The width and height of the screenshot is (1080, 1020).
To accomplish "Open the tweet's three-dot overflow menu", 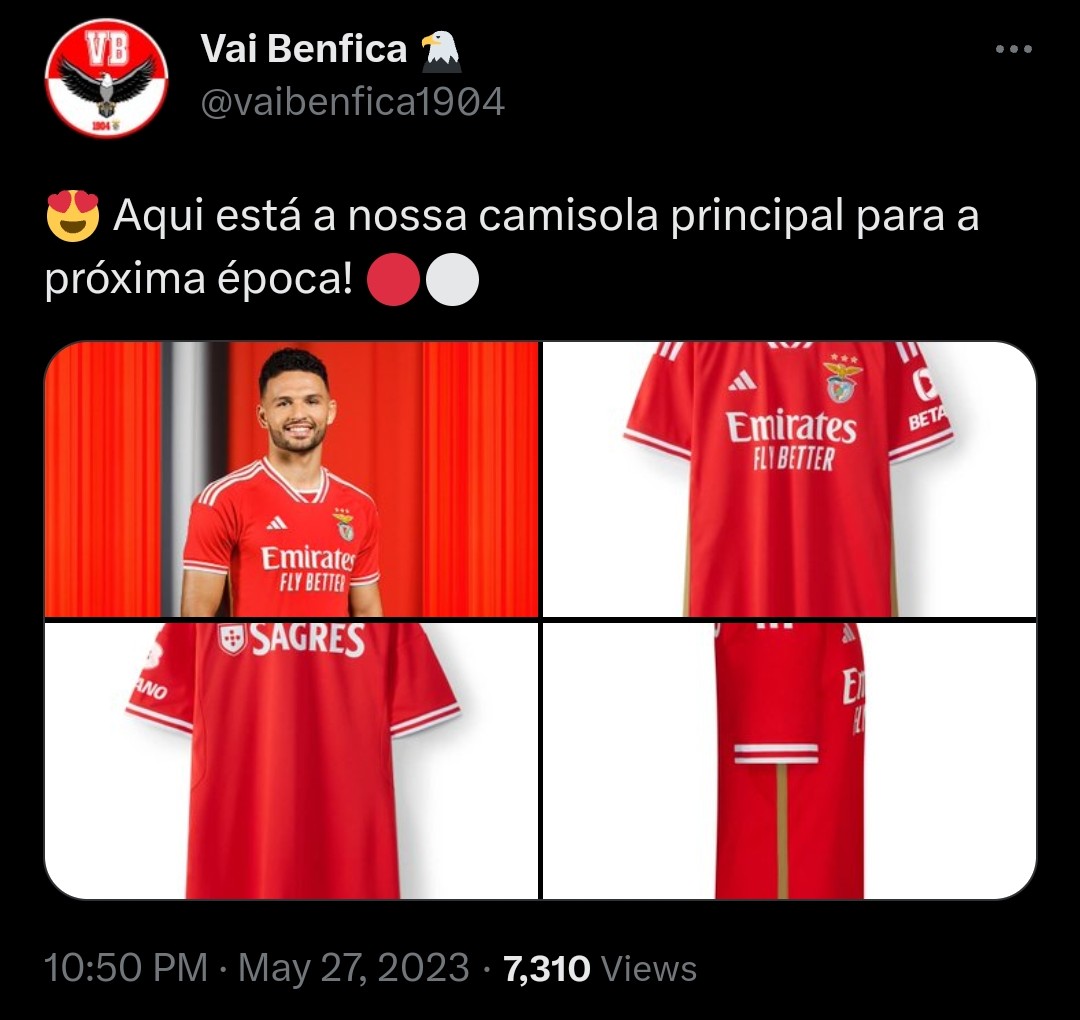I will (x=1012, y=49).
